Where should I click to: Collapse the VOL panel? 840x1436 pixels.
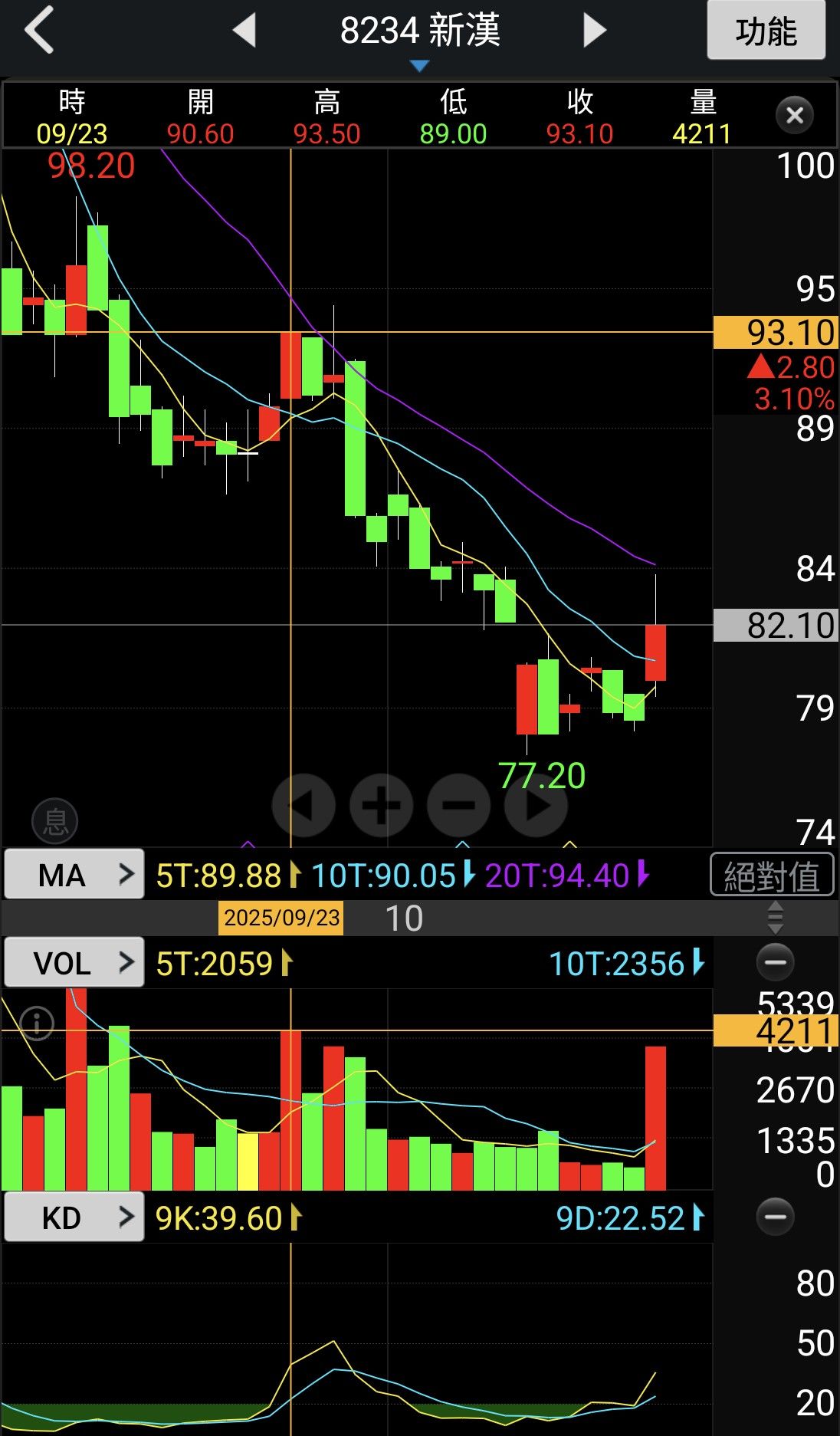pos(775,962)
